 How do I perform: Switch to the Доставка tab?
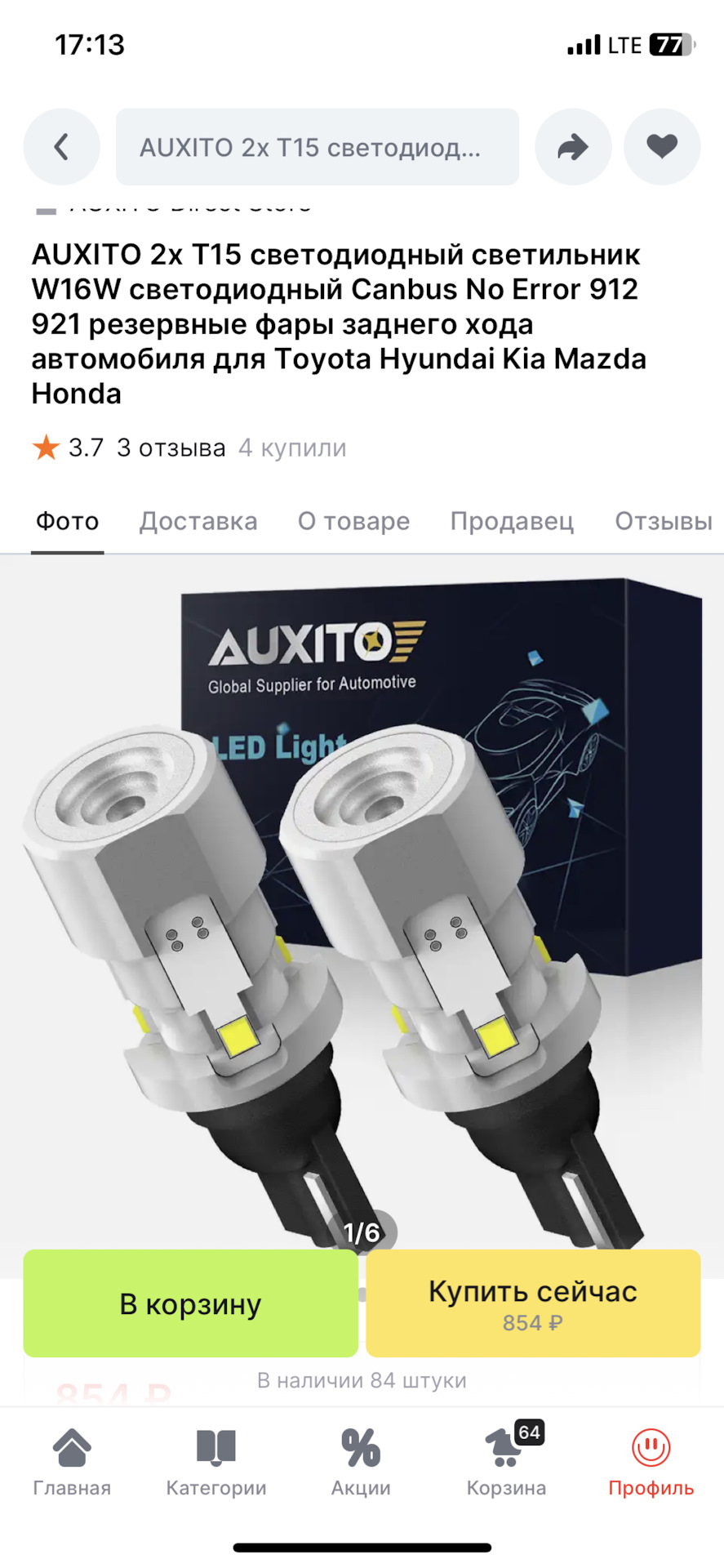coord(198,521)
